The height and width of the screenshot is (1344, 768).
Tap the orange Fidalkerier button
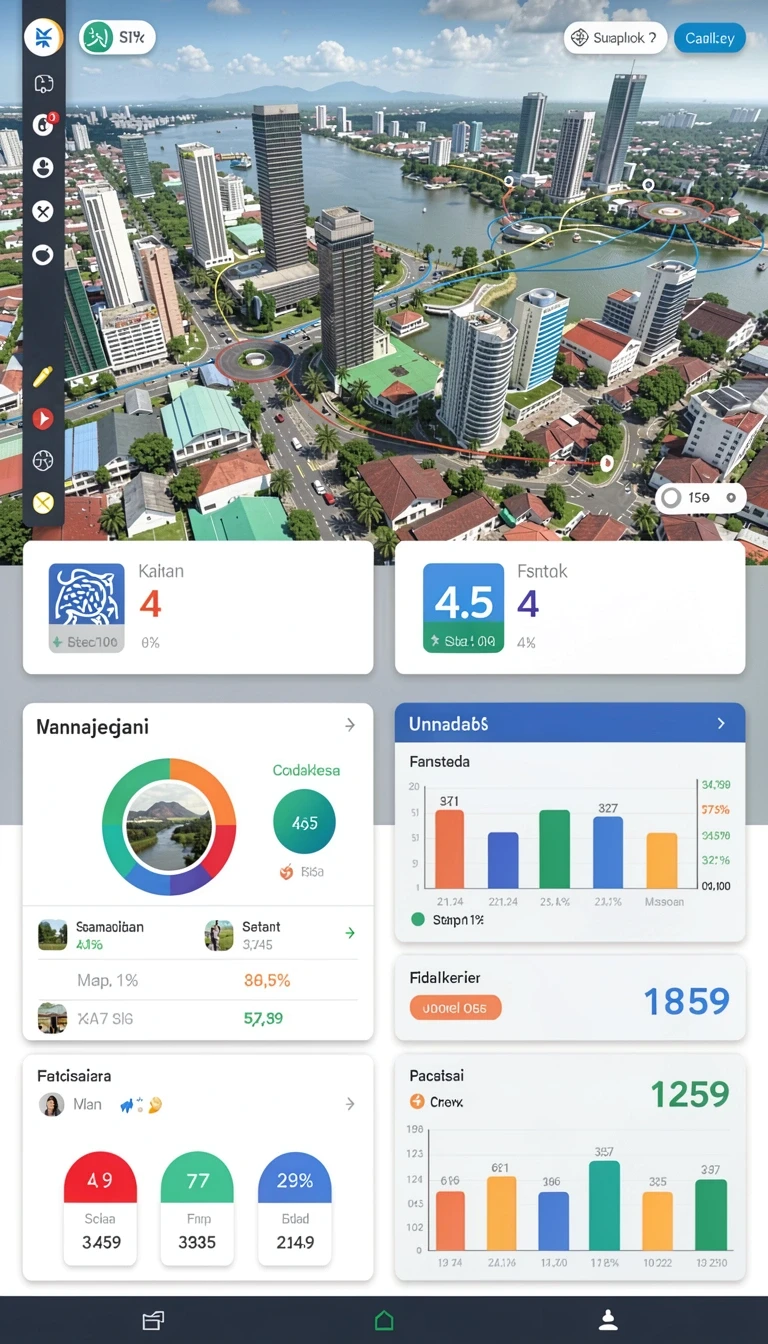pos(455,1008)
